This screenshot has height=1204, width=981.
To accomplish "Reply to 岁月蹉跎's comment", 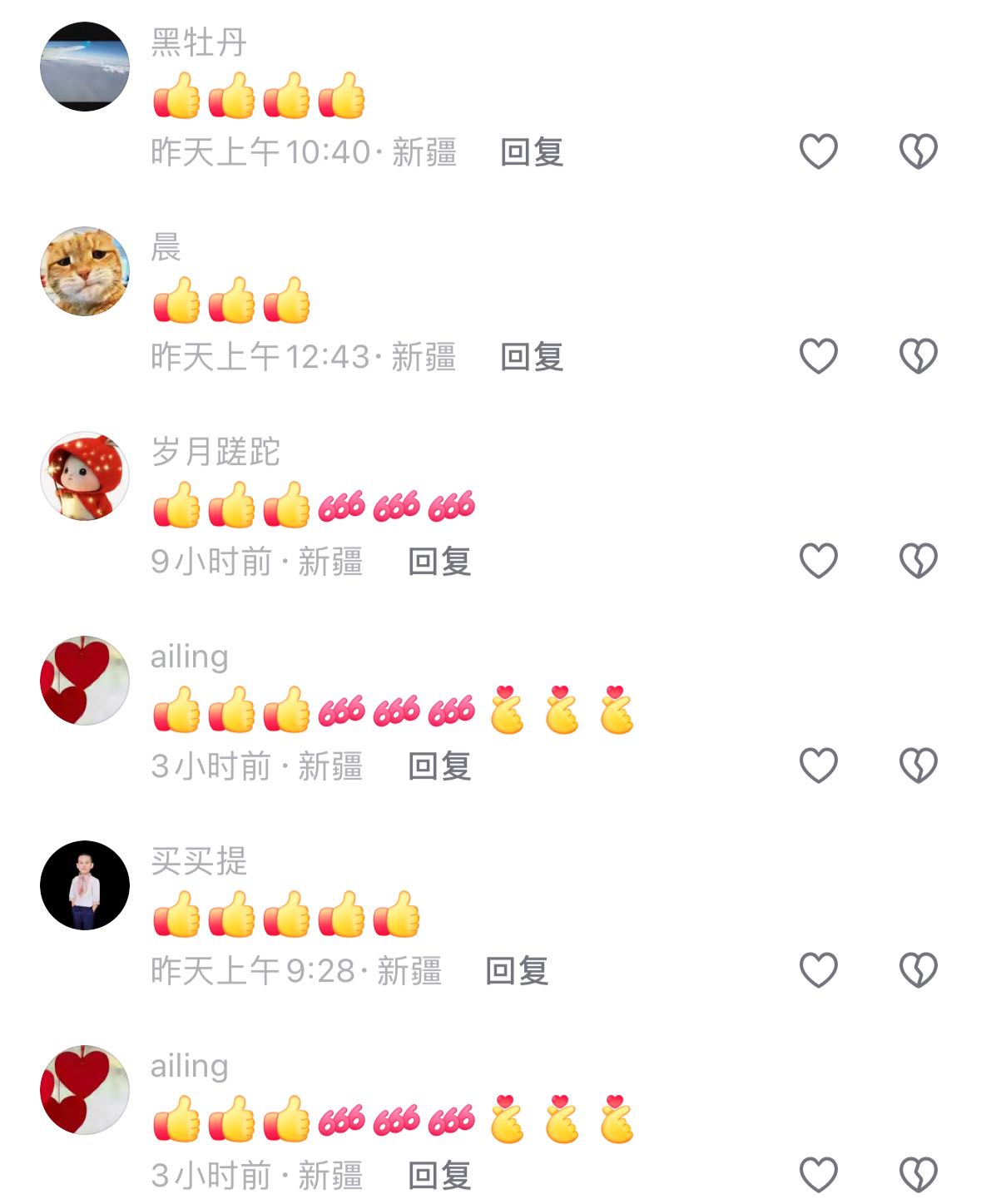I will 439,562.
